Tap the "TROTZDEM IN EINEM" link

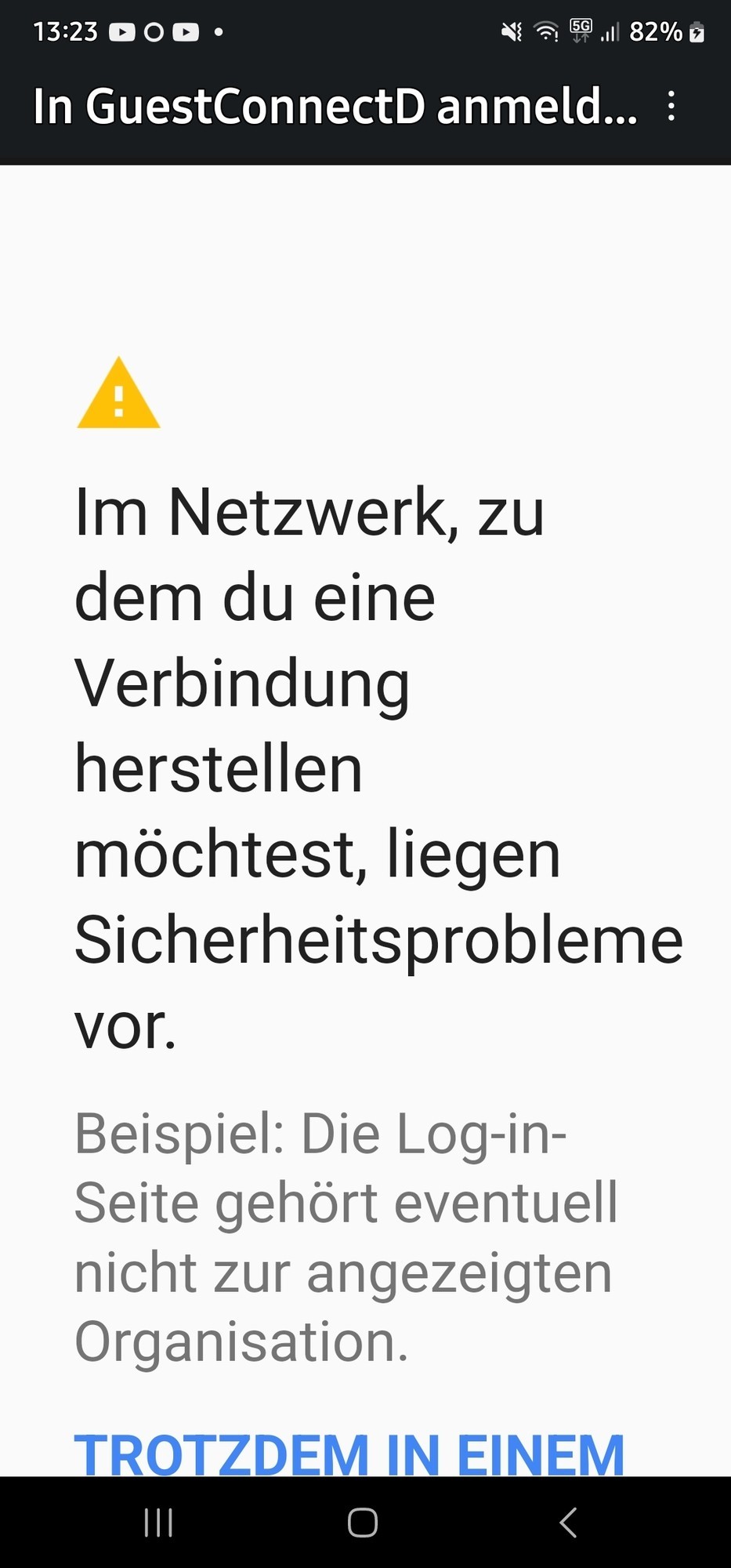pos(349,1454)
